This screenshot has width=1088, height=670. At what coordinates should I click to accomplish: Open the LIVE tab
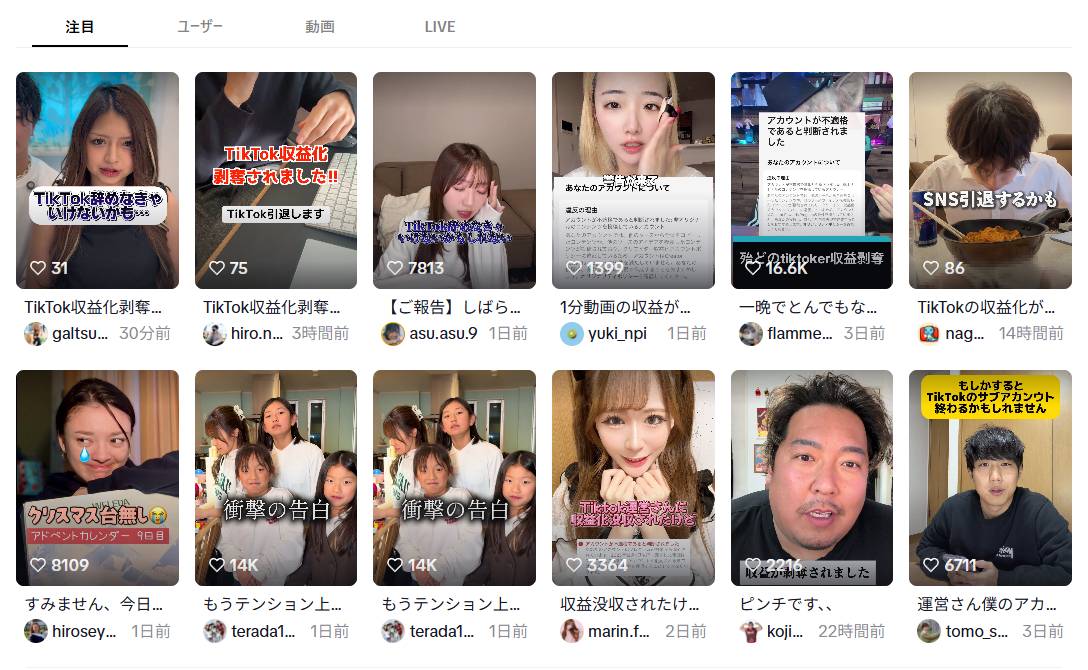pos(440,27)
